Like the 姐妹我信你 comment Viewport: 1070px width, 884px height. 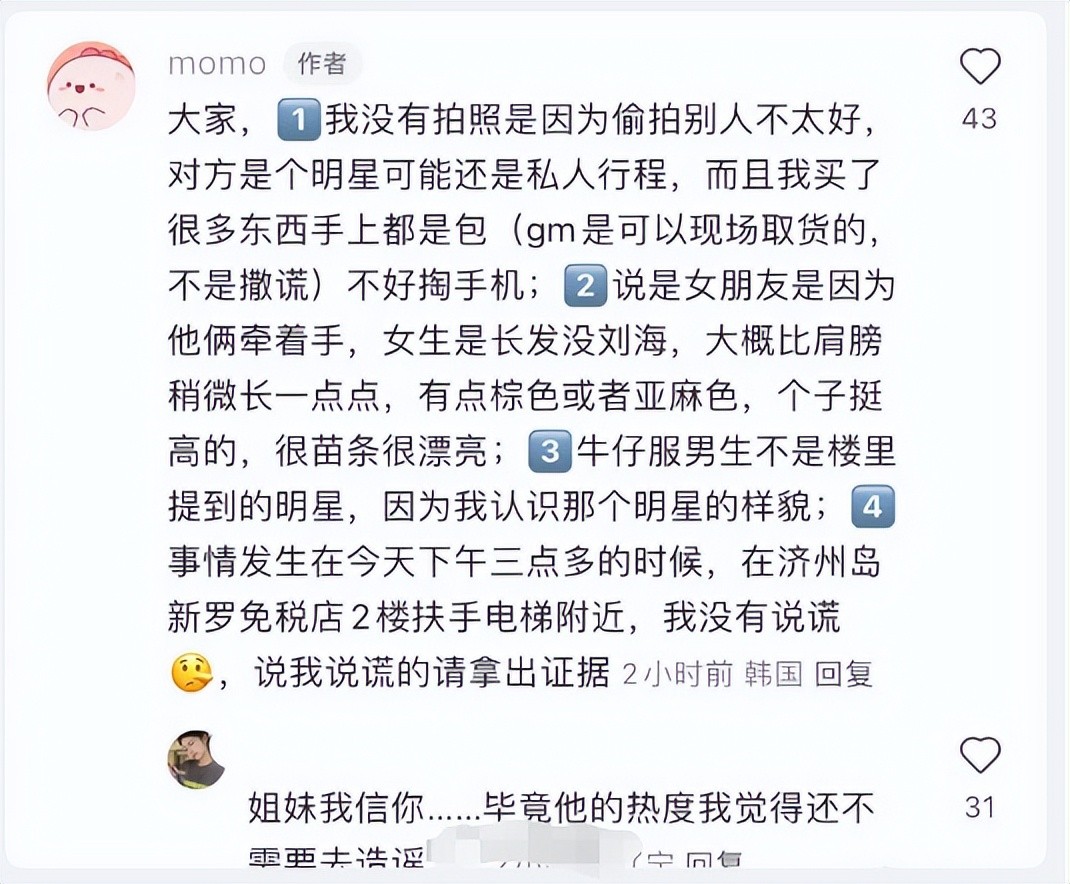click(x=979, y=754)
